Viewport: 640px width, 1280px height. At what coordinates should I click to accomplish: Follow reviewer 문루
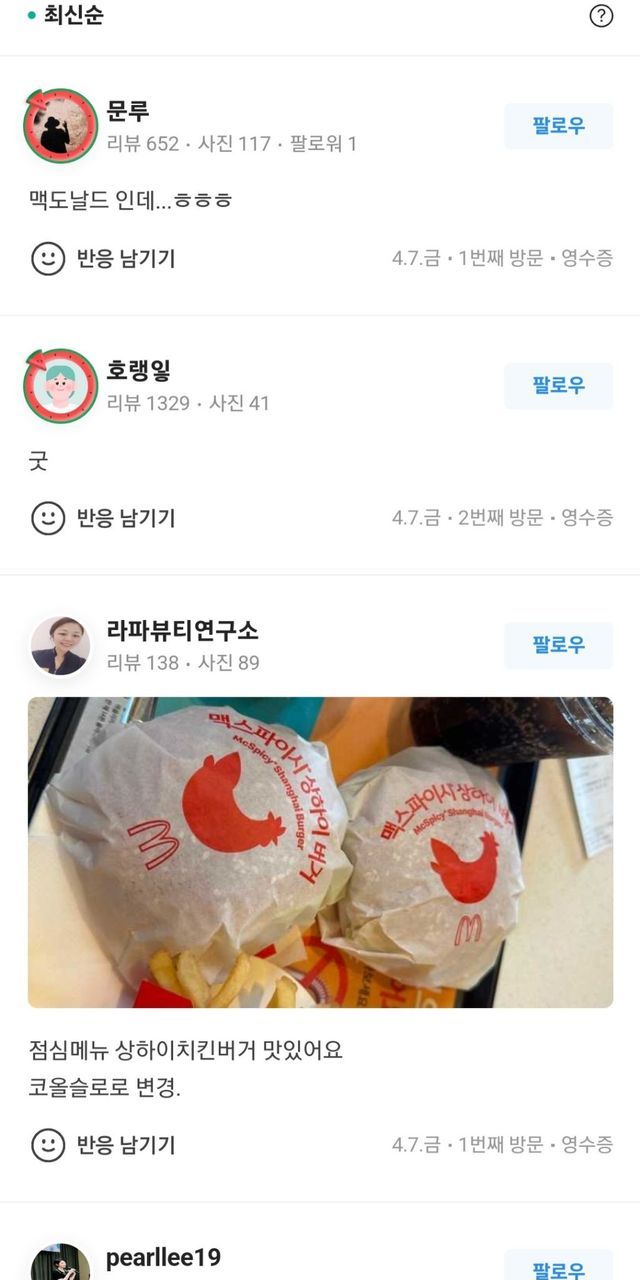(x=558, y=126)
